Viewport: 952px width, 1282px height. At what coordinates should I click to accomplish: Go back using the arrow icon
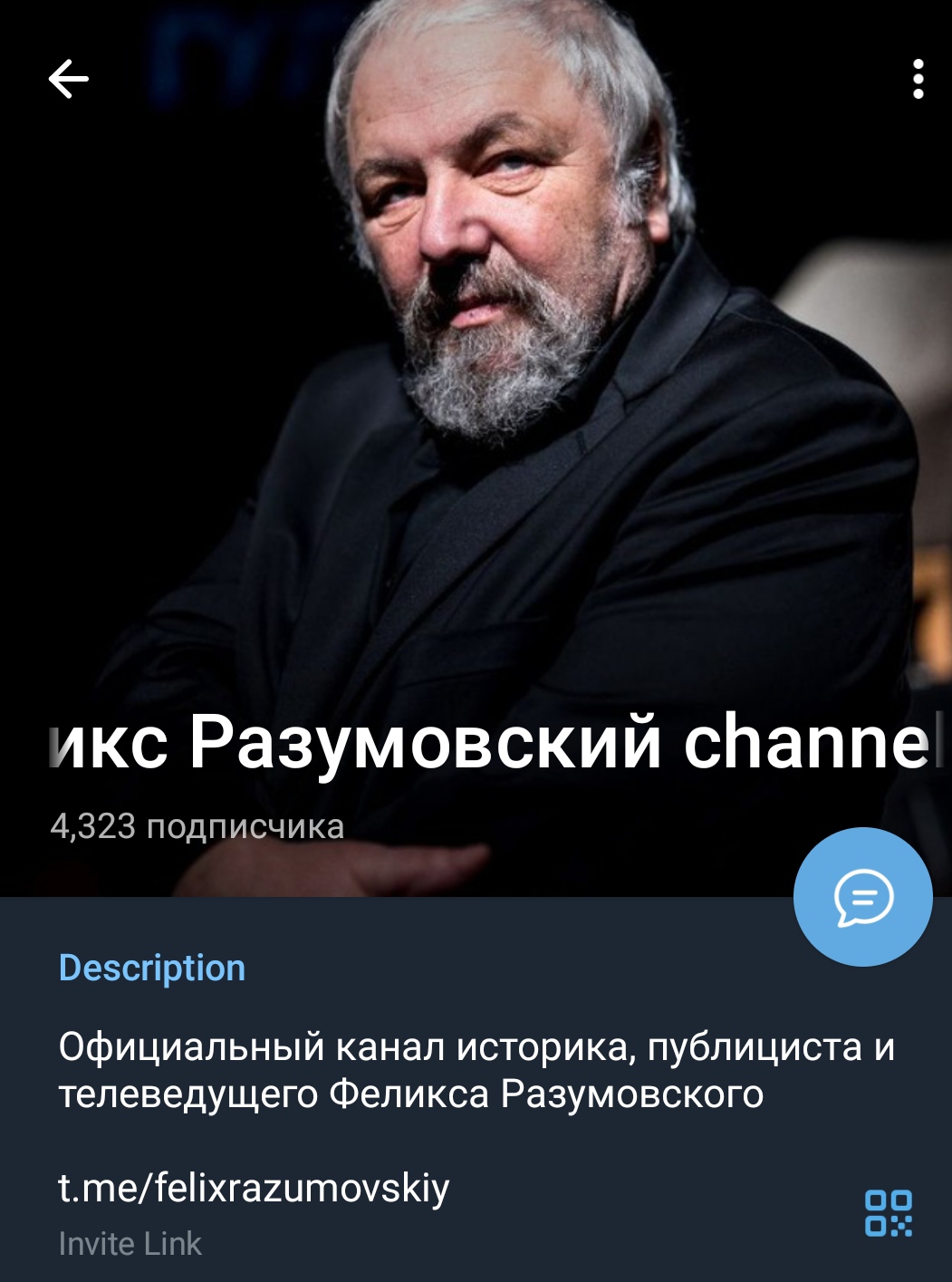tap(69, 79)
